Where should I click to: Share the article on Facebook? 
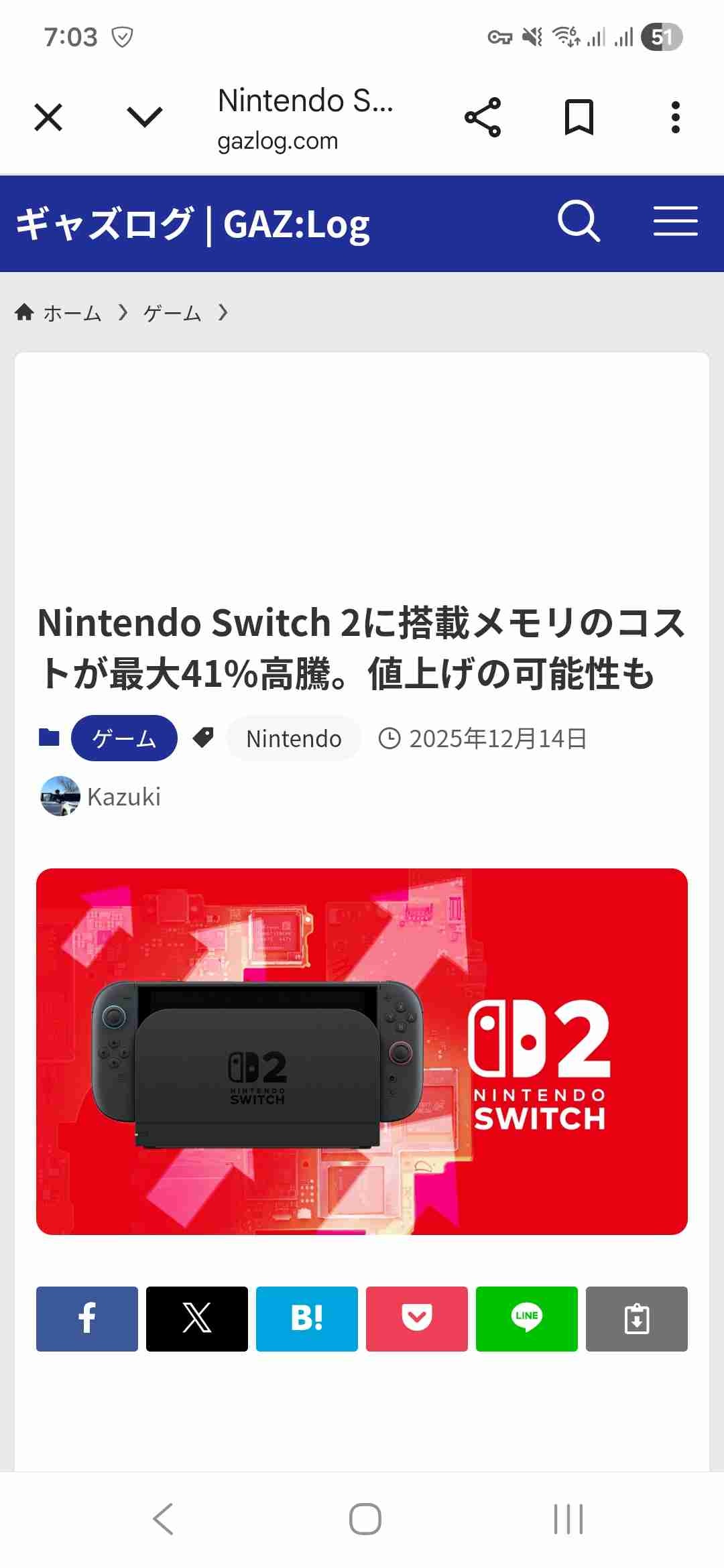pyautogui.click(x=87, y=1319)
